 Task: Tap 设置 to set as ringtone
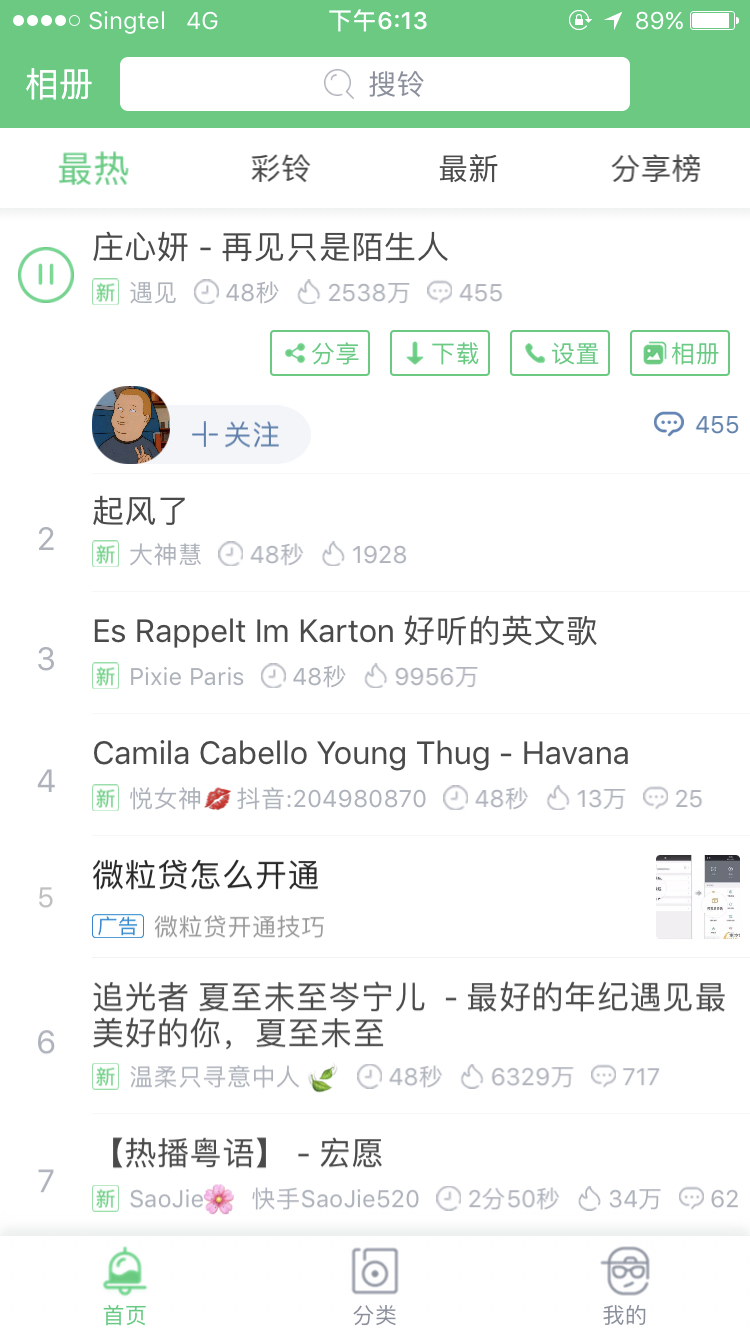tap(560, 353)
